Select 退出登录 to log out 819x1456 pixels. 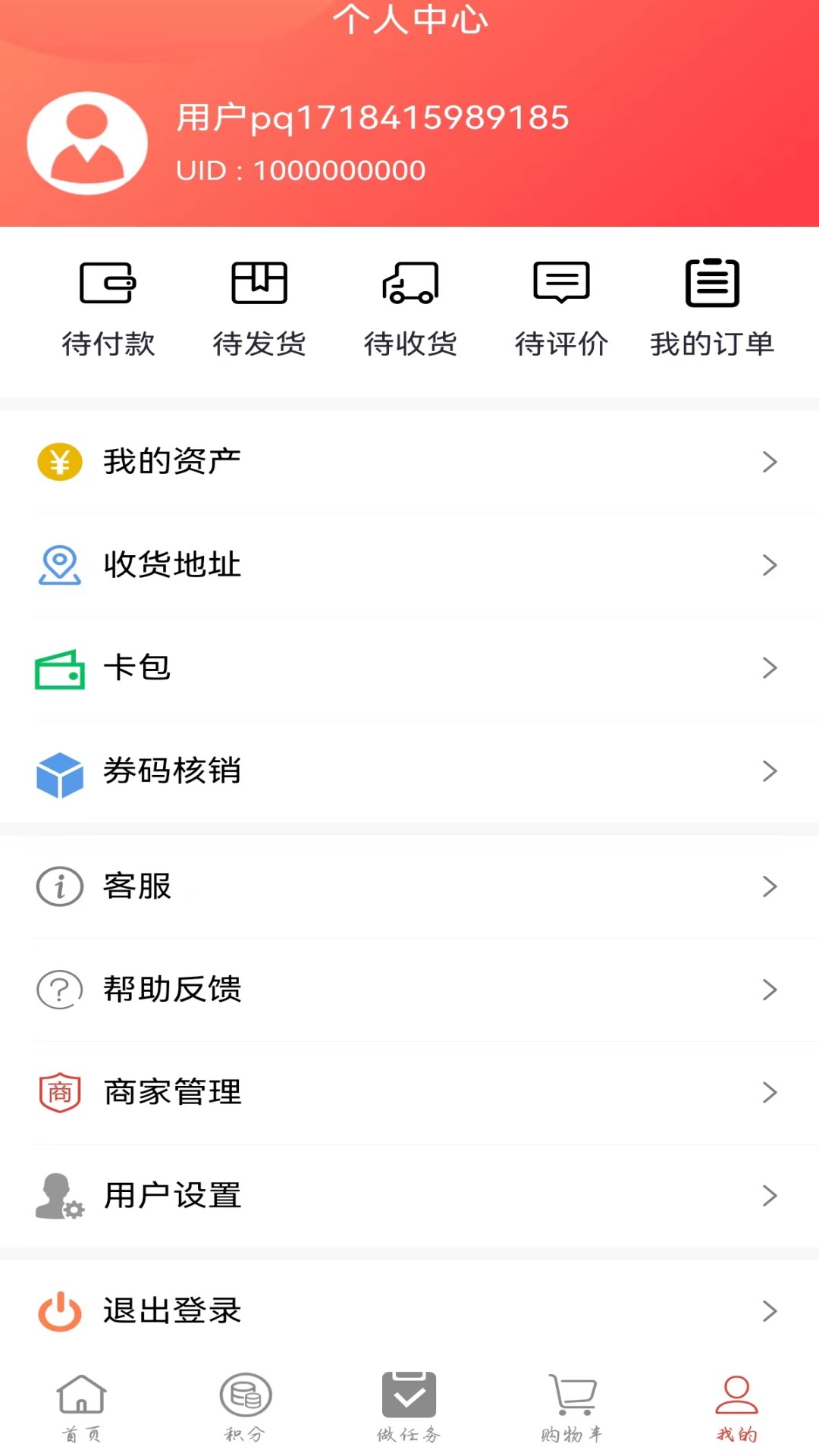tap(409, 1311)
